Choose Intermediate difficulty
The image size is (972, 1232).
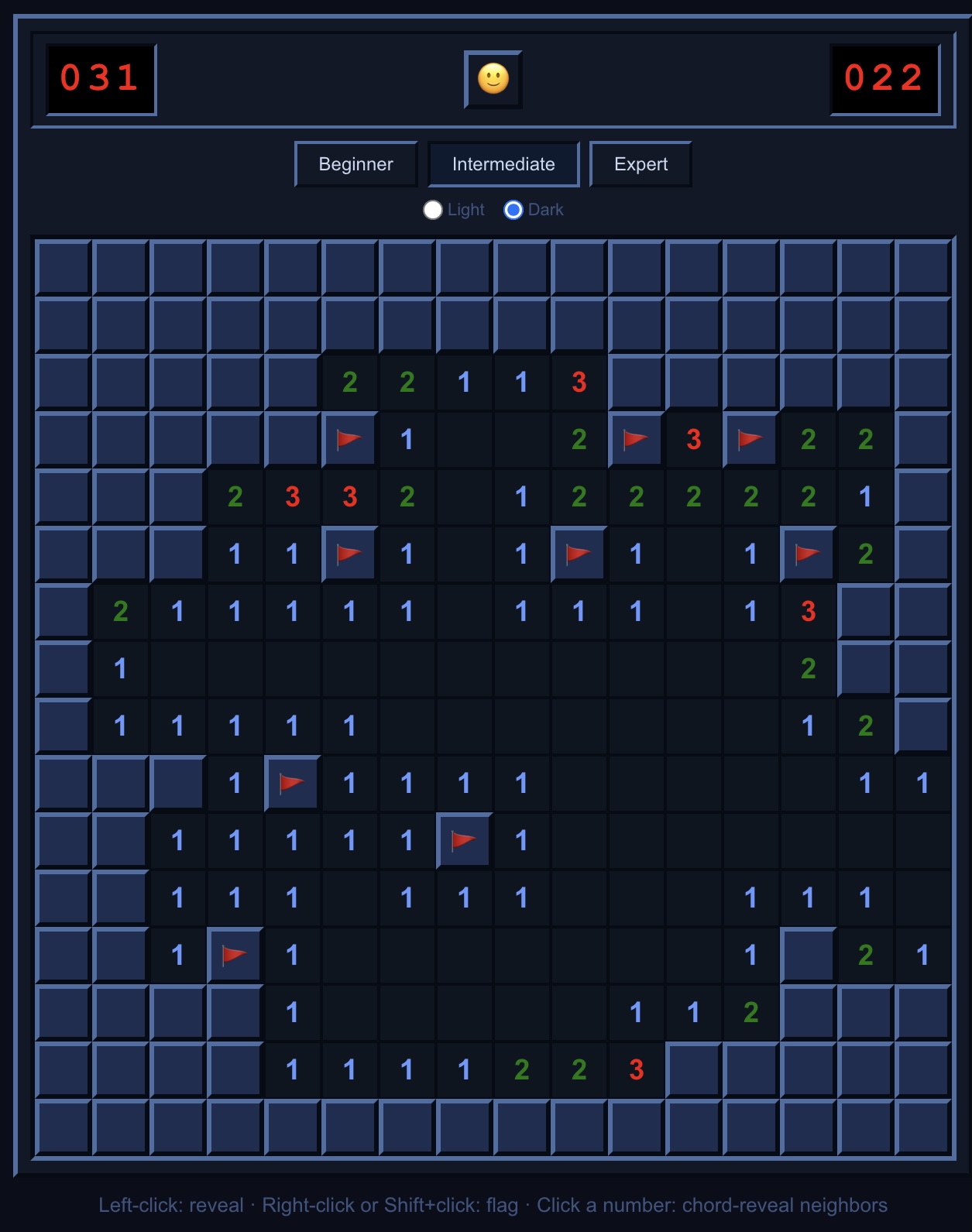tap(503, 164)
